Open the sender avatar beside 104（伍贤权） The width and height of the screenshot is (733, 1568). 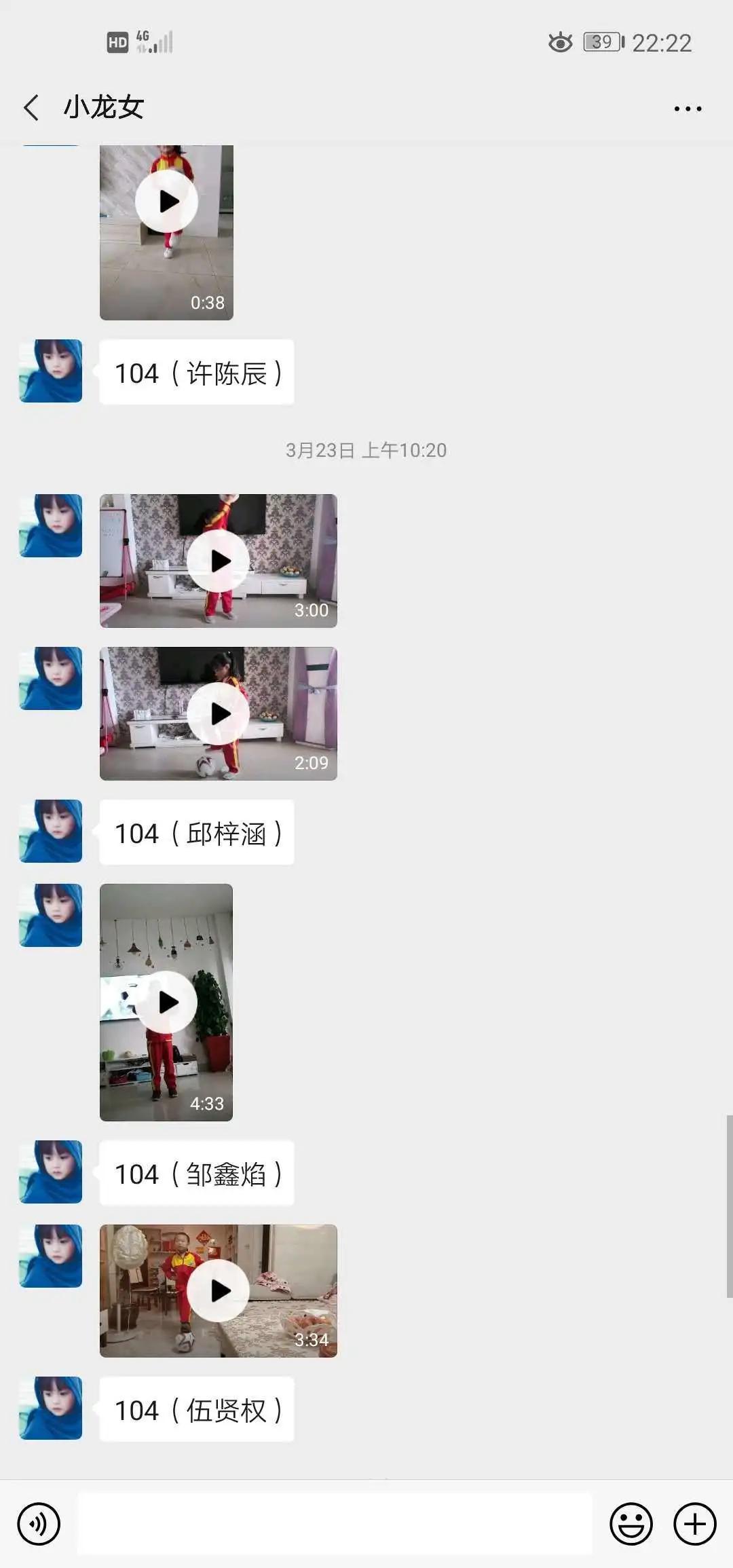tap(51, 1408)
